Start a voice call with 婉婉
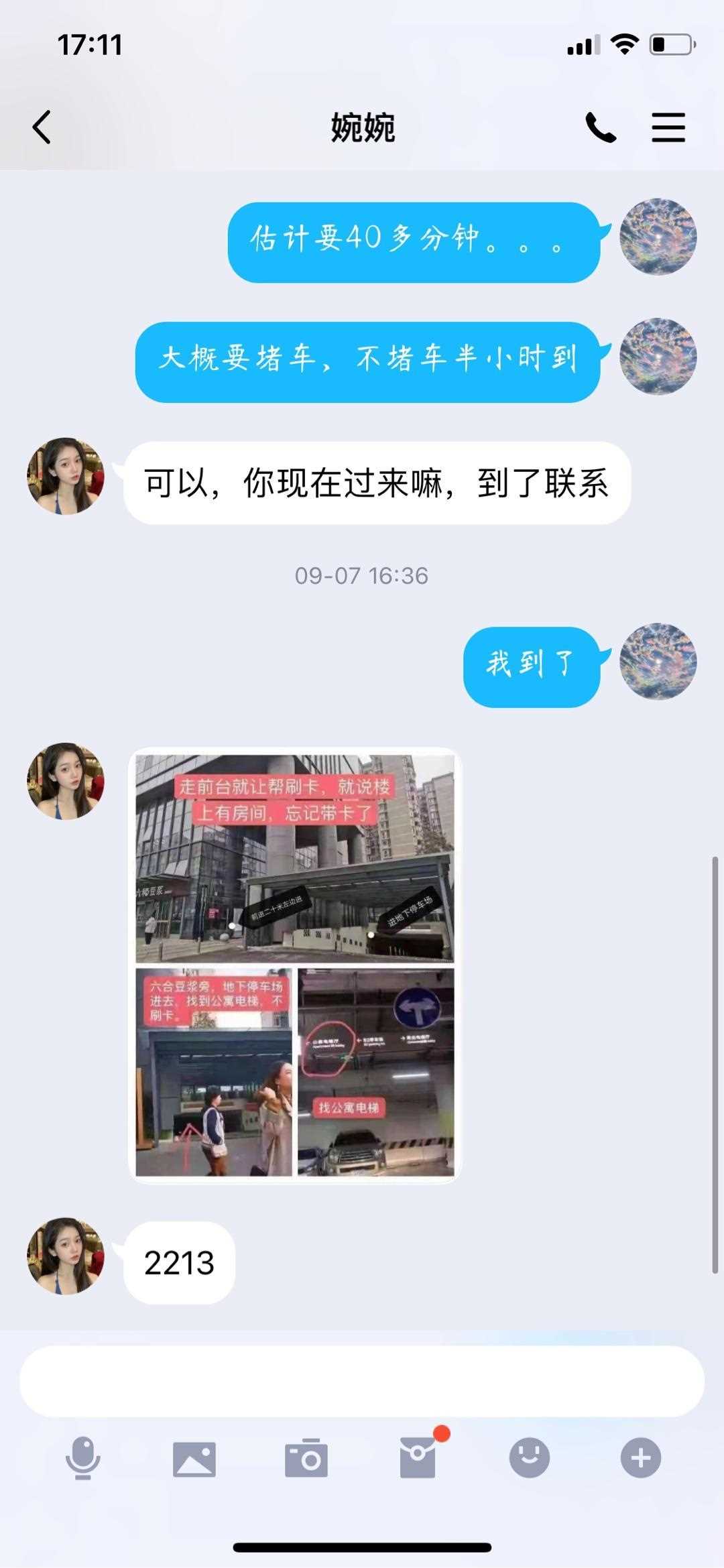The image size is (724, 1568). pos(601,127)
